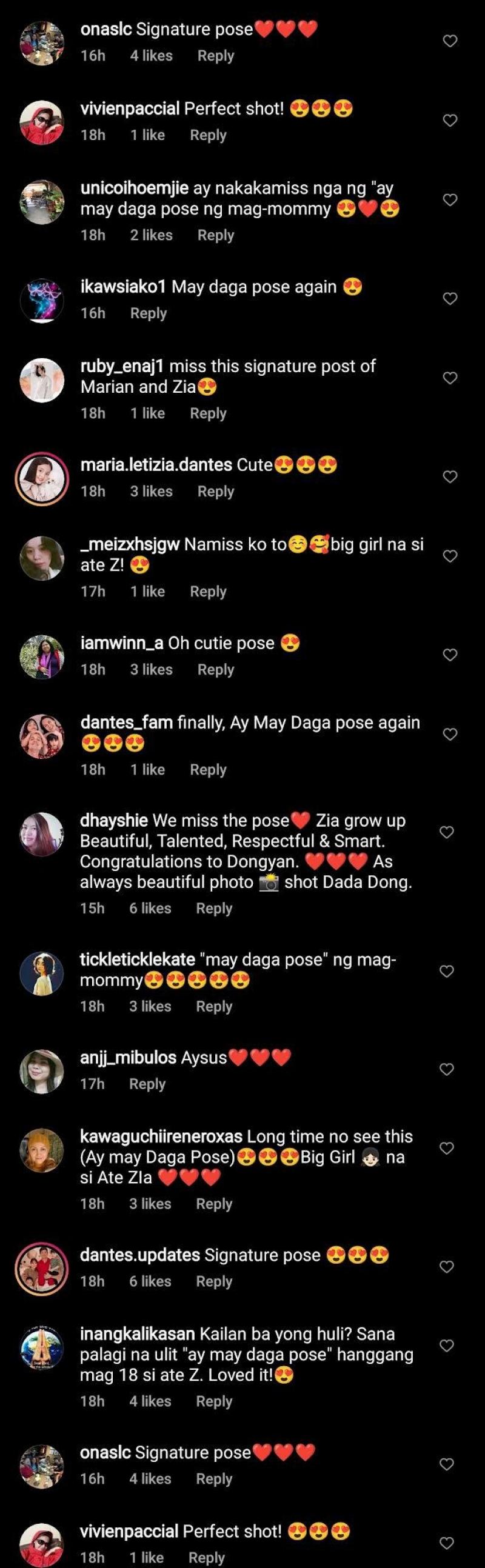Like the comment by unicoihoemjie
The height and width of the screenshot is (1568, 485).
(450, 199)
